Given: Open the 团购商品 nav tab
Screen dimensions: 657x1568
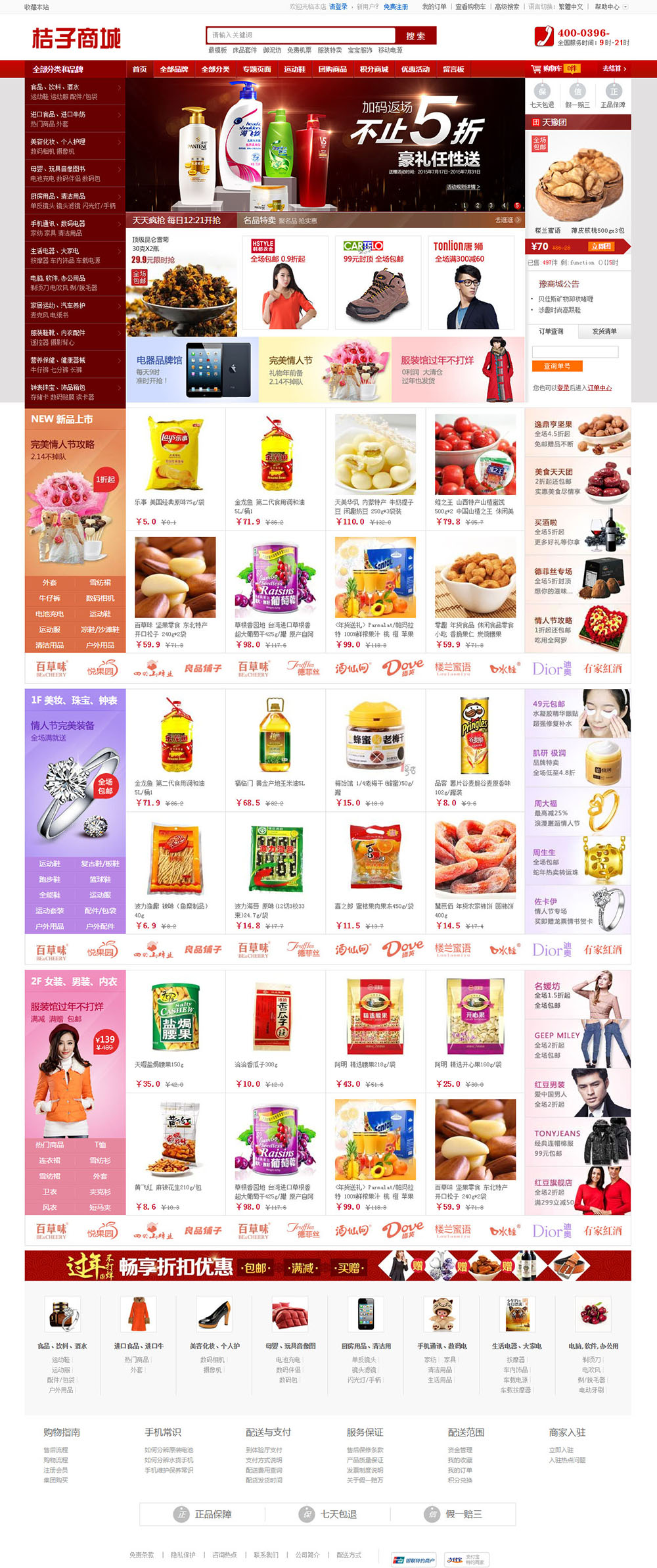Looking at the screenshot, I should click(332, 69).
